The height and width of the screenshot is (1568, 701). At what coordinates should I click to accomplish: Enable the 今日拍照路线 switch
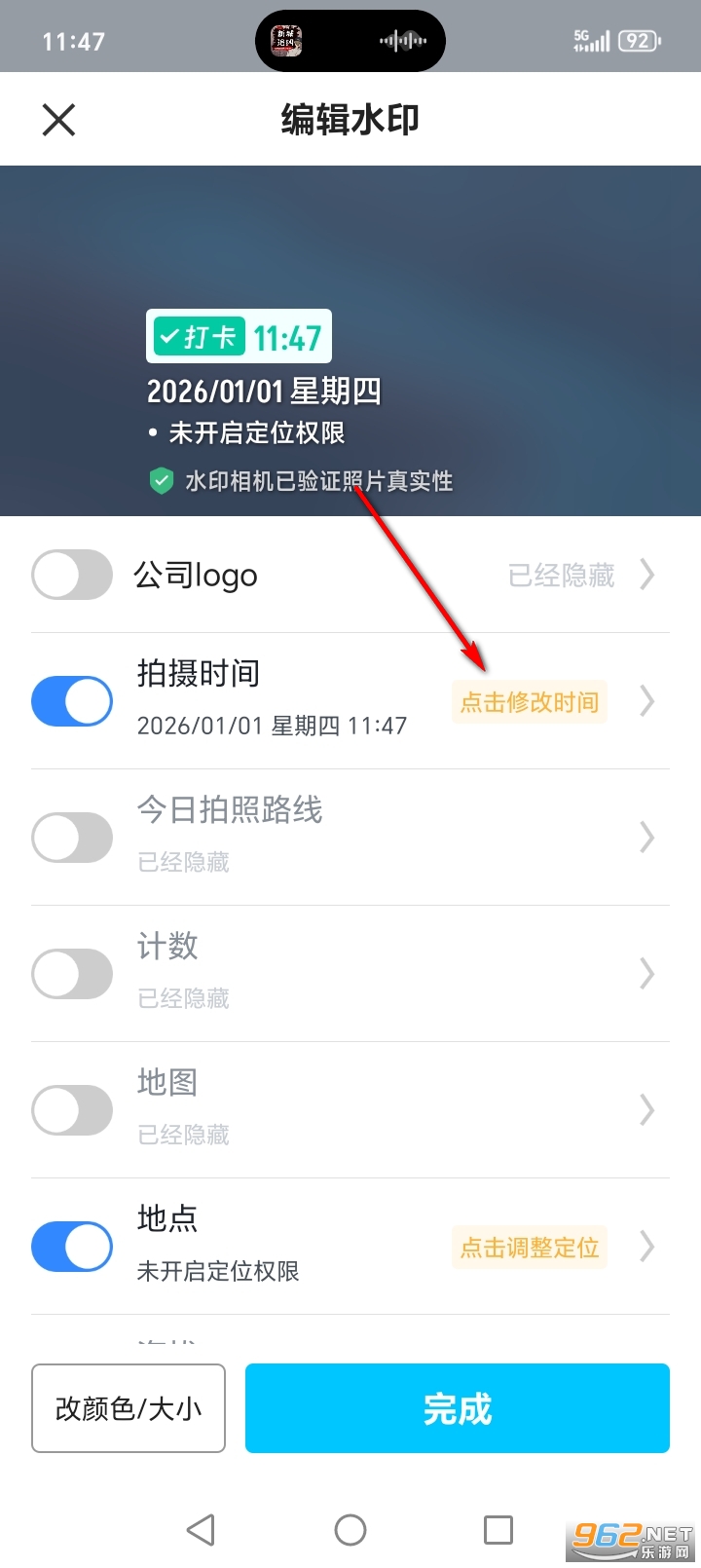(x=72, y=838)
